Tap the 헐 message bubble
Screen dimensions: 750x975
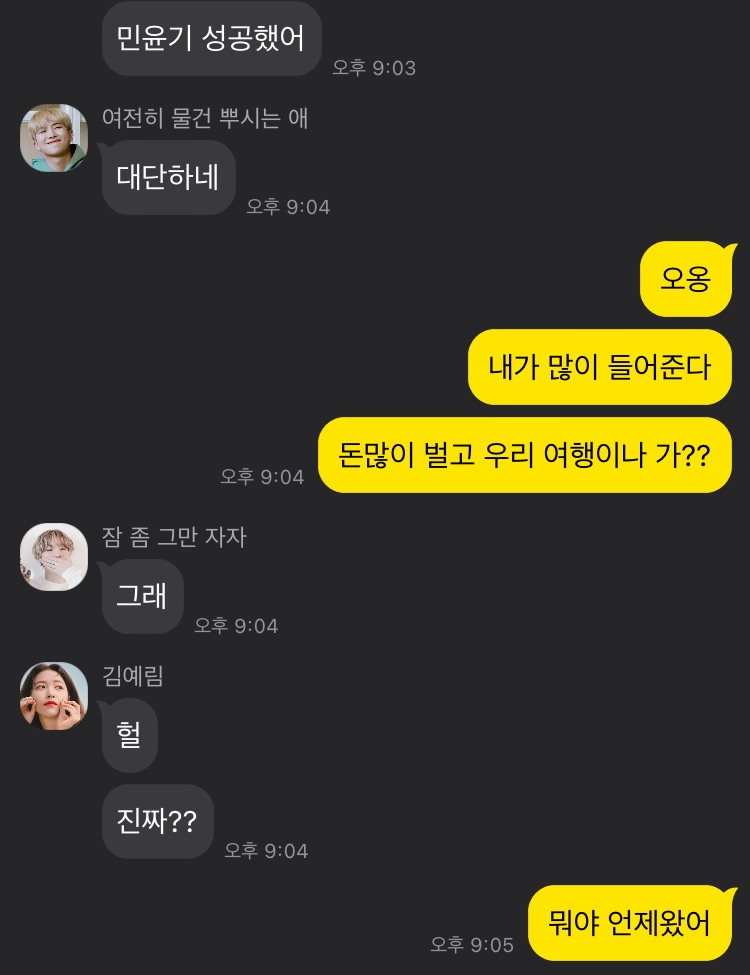click(129, 735)
